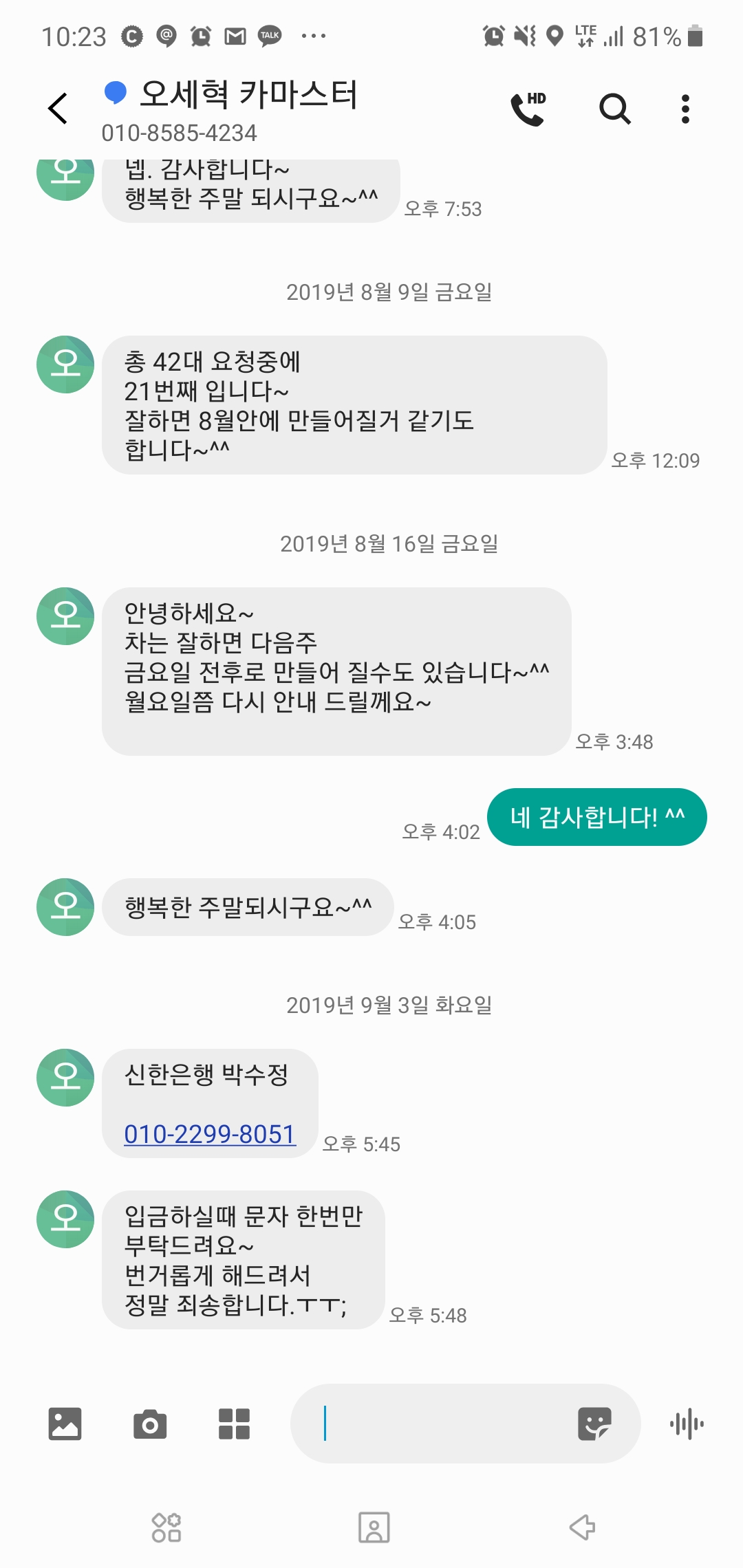Attach an image from the gallery
743x1568 pixels.
click(65, 1424)
